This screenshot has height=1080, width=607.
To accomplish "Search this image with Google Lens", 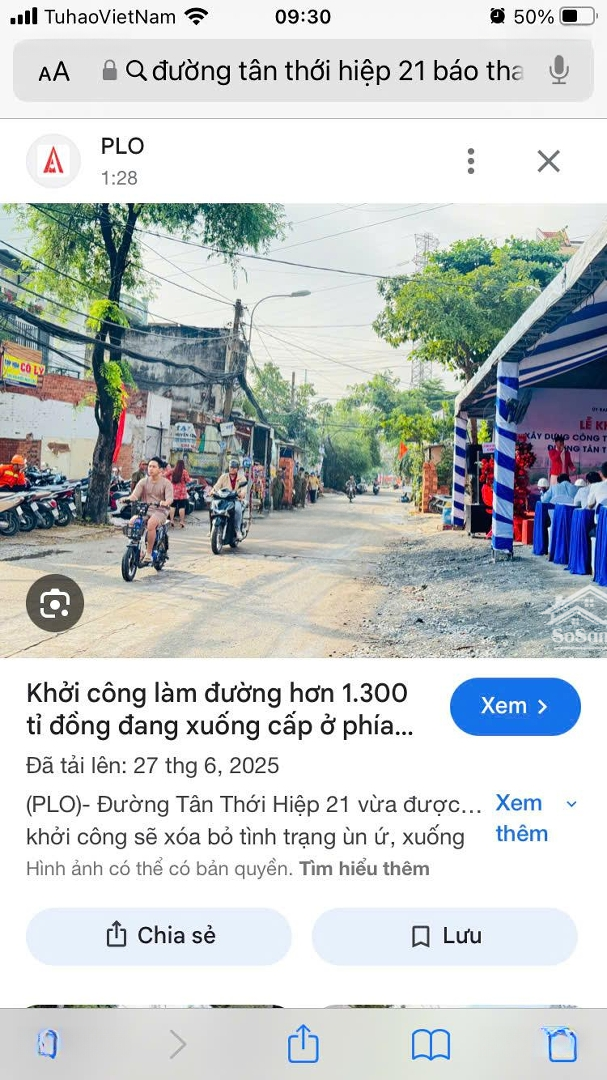I will coord(55,603).
